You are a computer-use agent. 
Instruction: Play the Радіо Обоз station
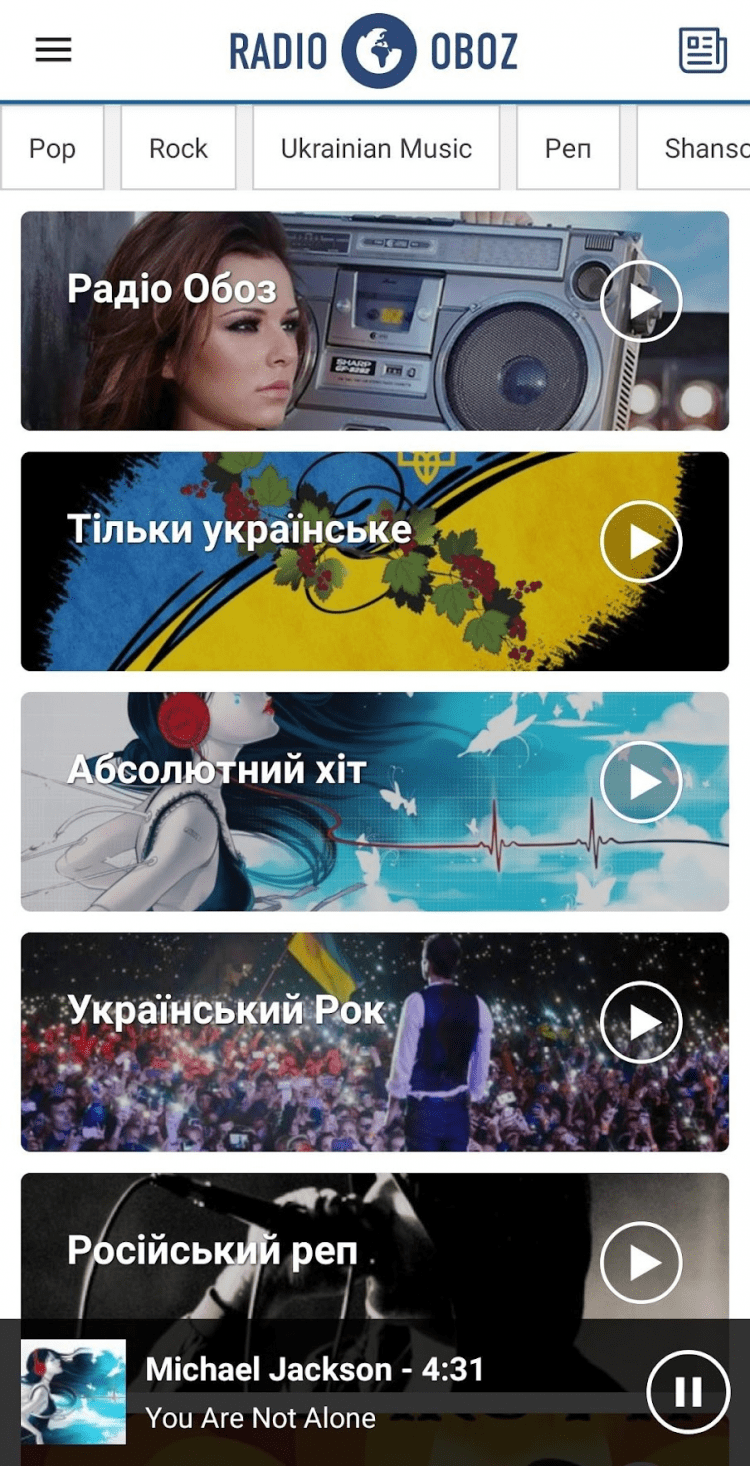(641, 301)
